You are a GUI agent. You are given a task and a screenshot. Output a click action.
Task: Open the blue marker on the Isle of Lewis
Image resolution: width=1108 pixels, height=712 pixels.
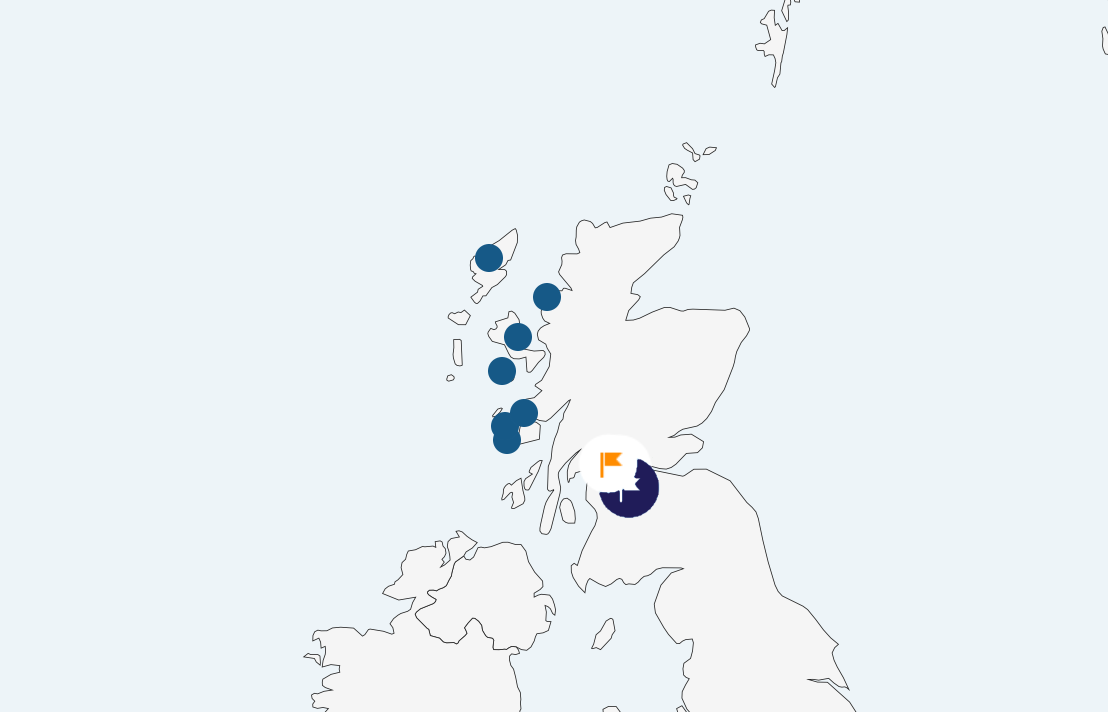click(489, 258)
